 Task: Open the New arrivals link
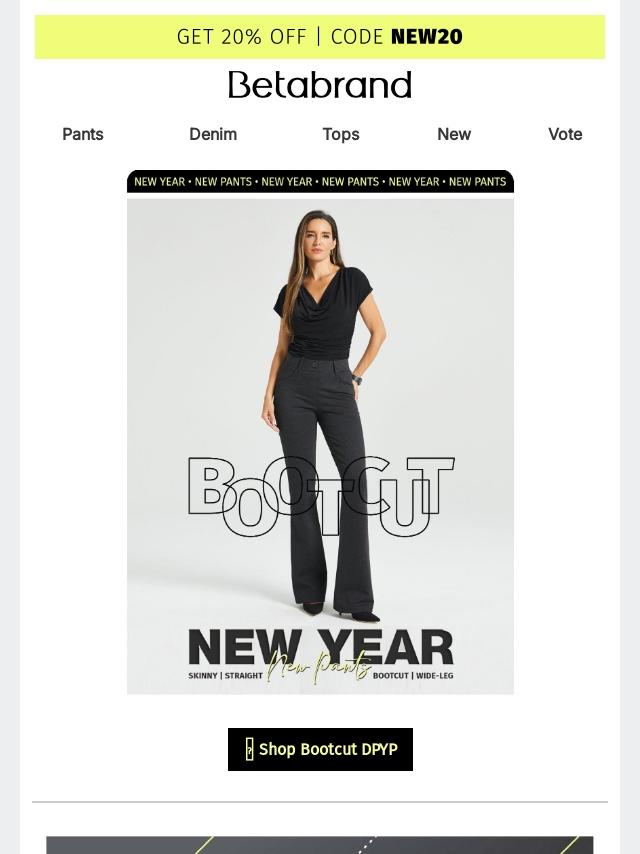[454, 134]
